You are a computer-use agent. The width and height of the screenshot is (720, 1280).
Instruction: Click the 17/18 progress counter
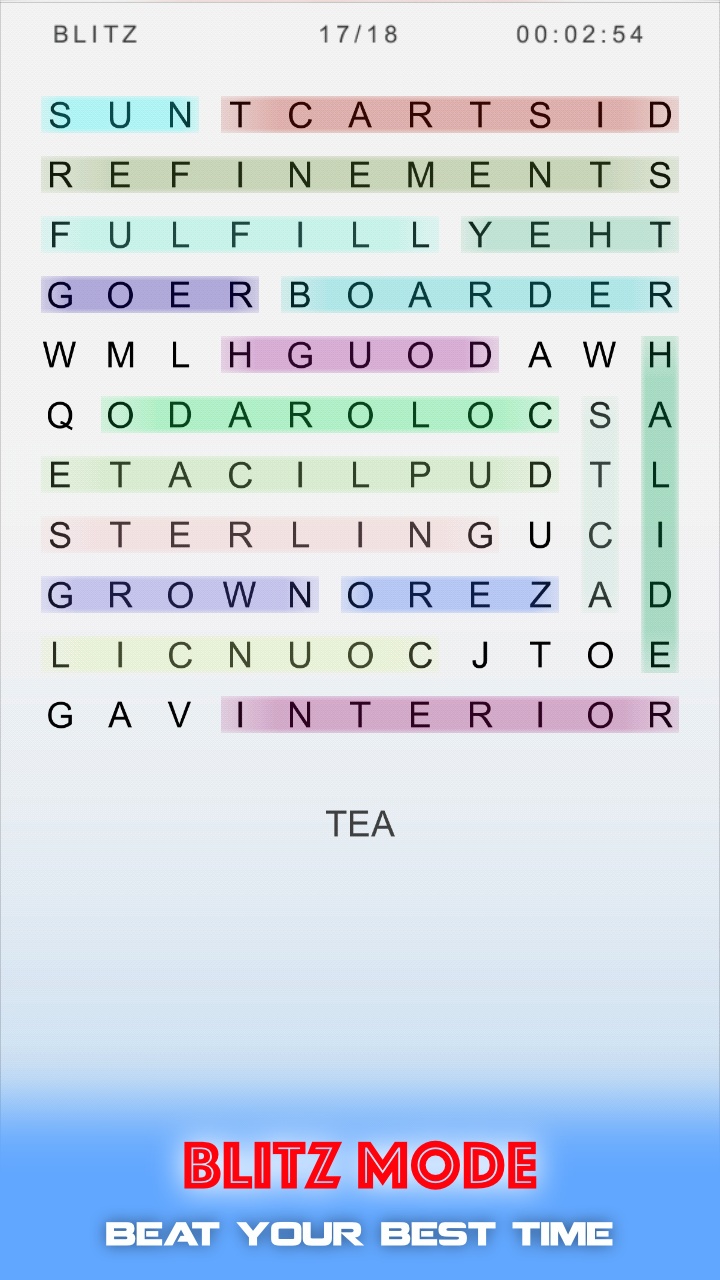358,34
